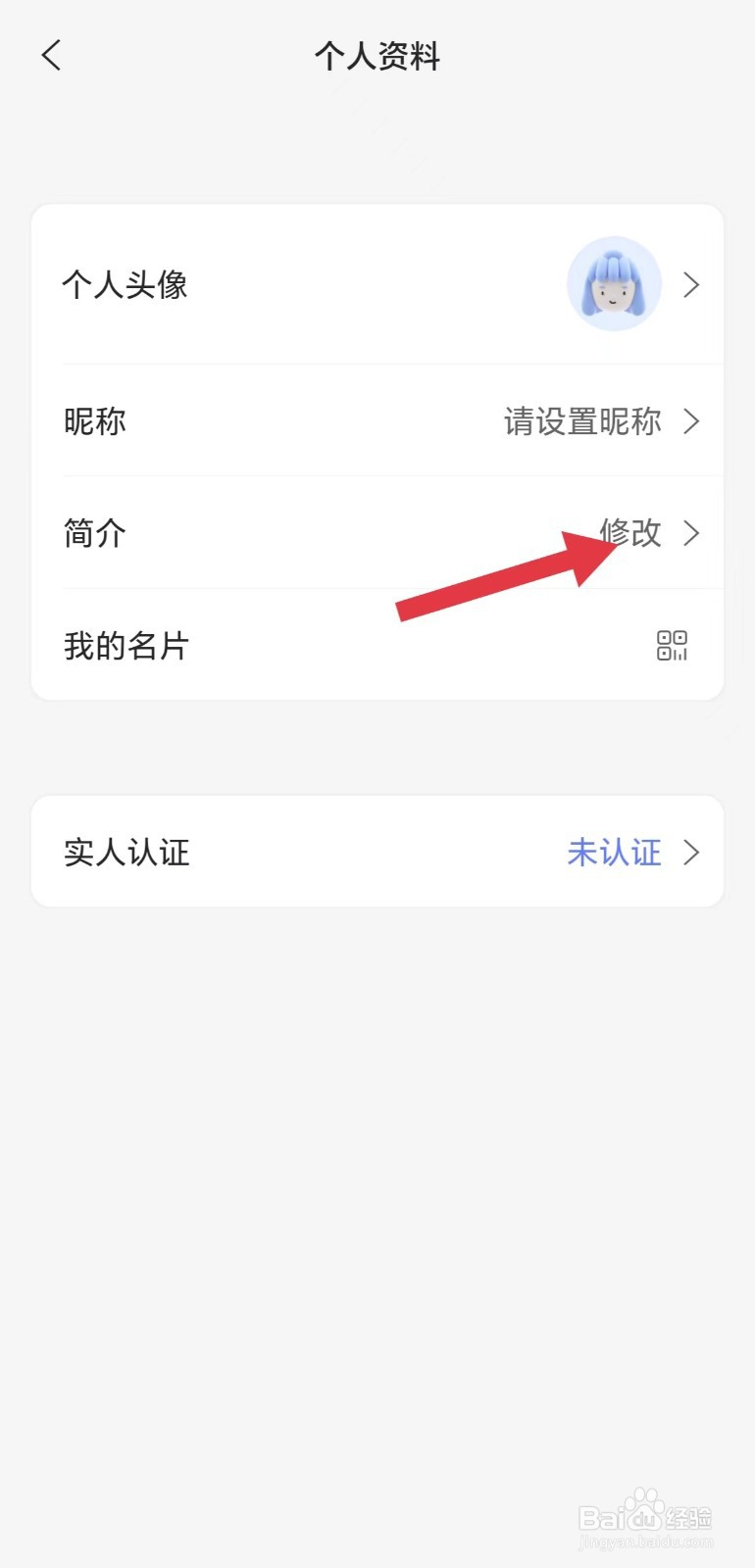Open the 简介 row arrow
Screen dimensions: 755x1568
click(692, 534)
